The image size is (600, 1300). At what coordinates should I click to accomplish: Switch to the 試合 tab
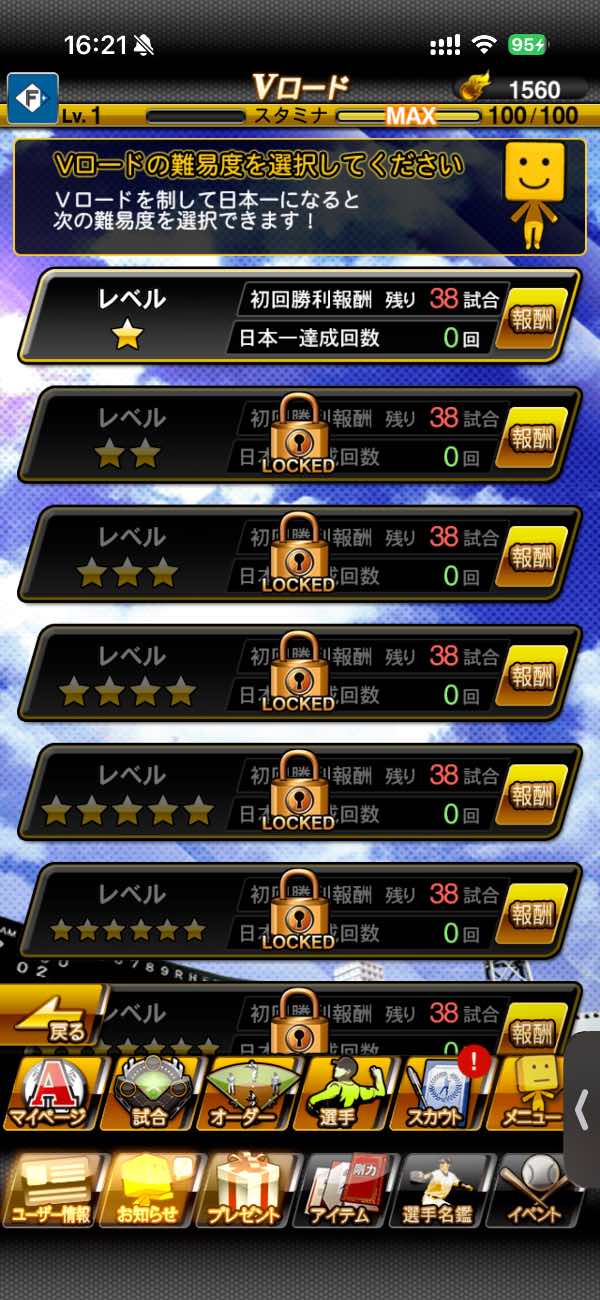150,1092
